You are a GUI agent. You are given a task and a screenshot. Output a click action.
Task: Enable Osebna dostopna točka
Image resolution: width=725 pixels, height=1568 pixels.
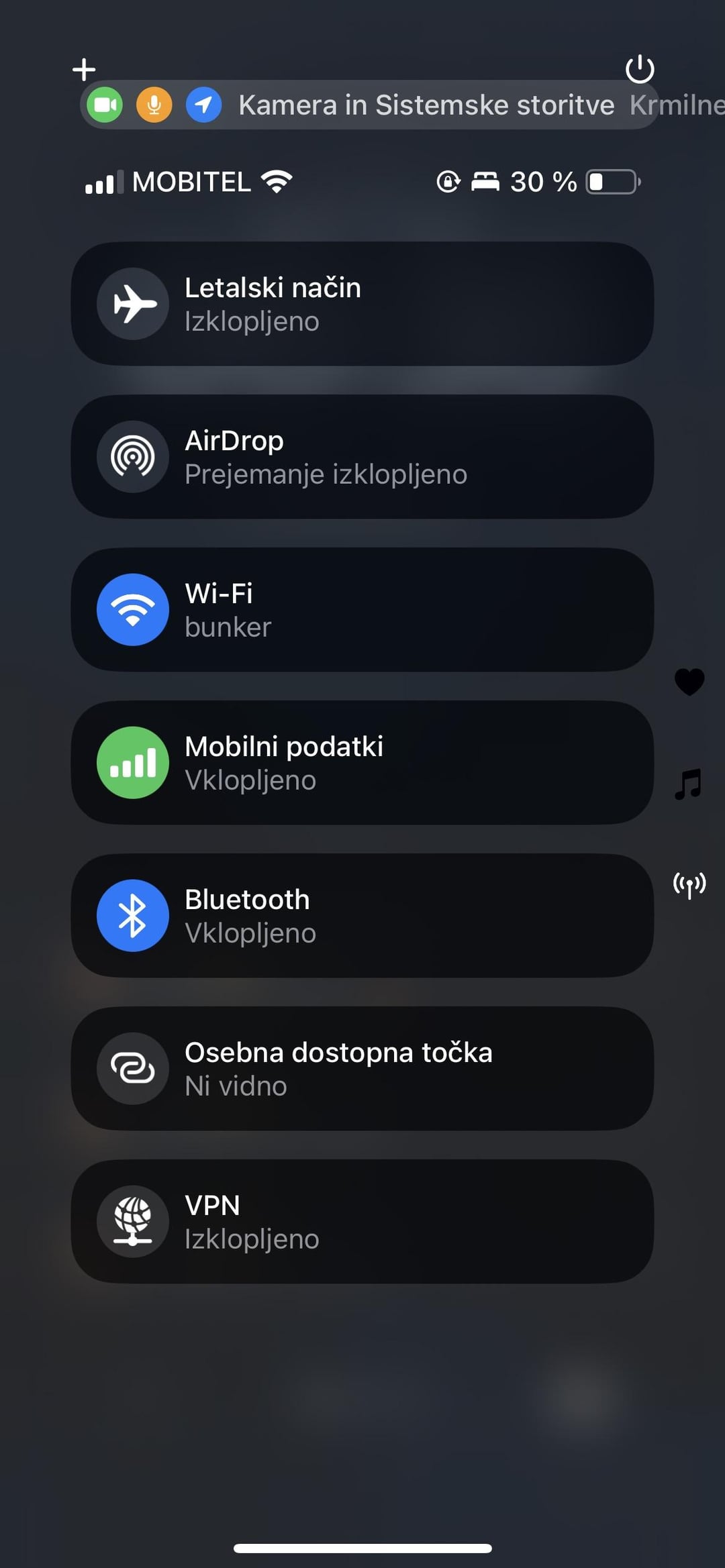pyautogui.click(x=362, y=1069)
